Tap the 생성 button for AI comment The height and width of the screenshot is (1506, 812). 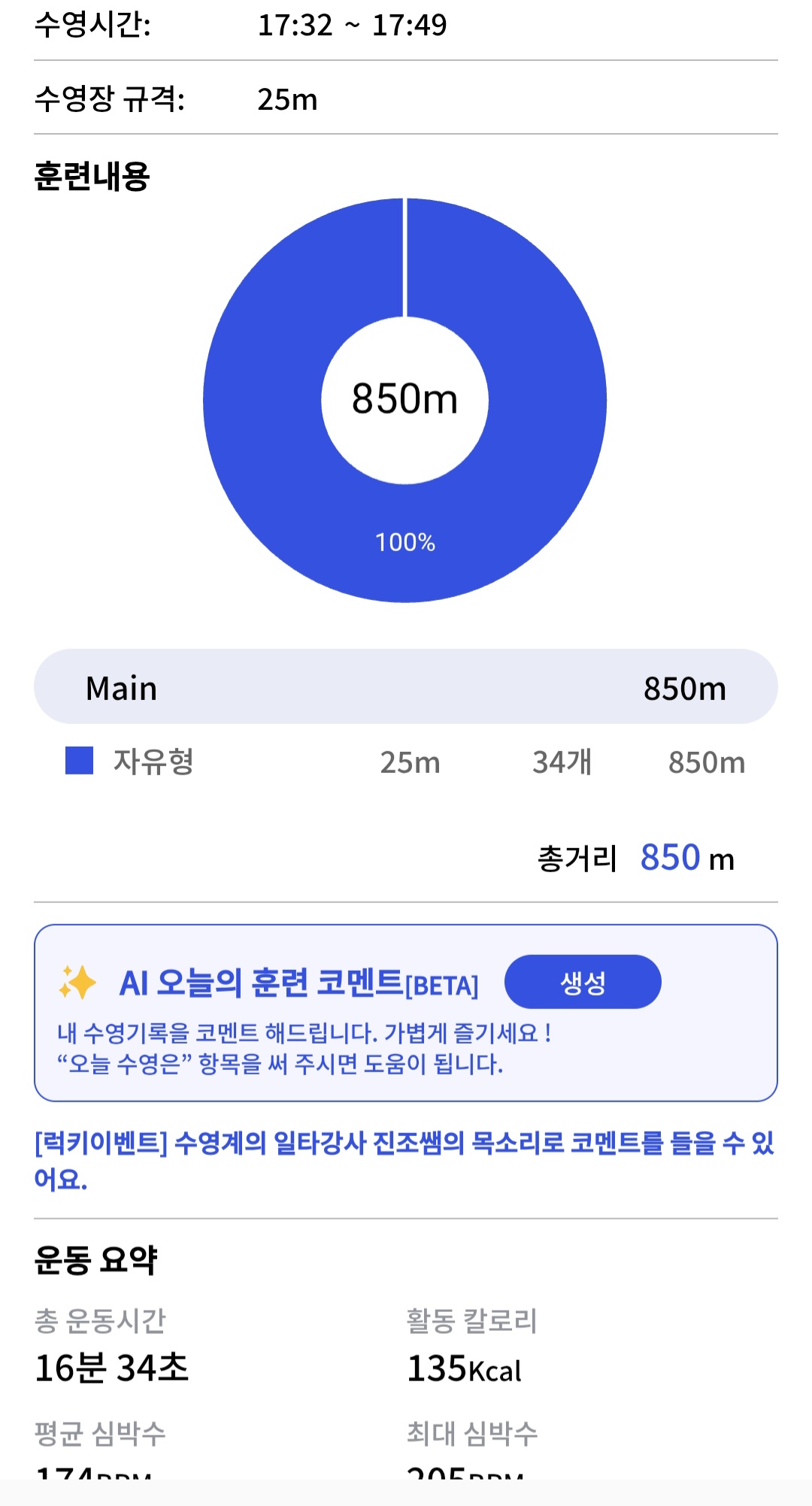[583, 982]
